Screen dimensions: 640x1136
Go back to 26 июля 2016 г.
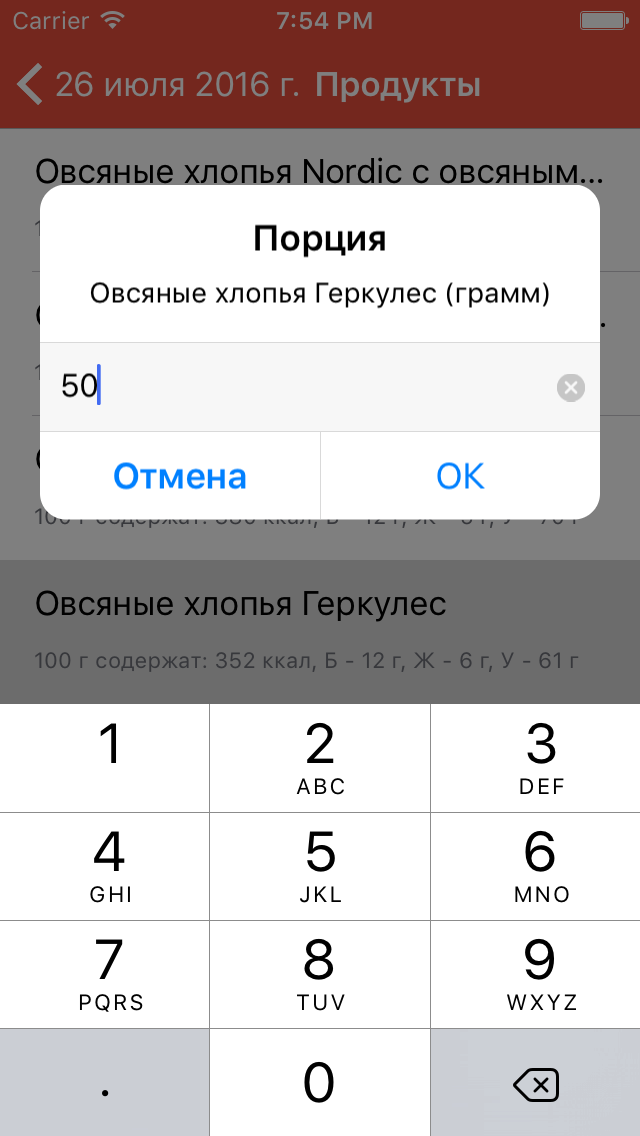click(160, 85)
